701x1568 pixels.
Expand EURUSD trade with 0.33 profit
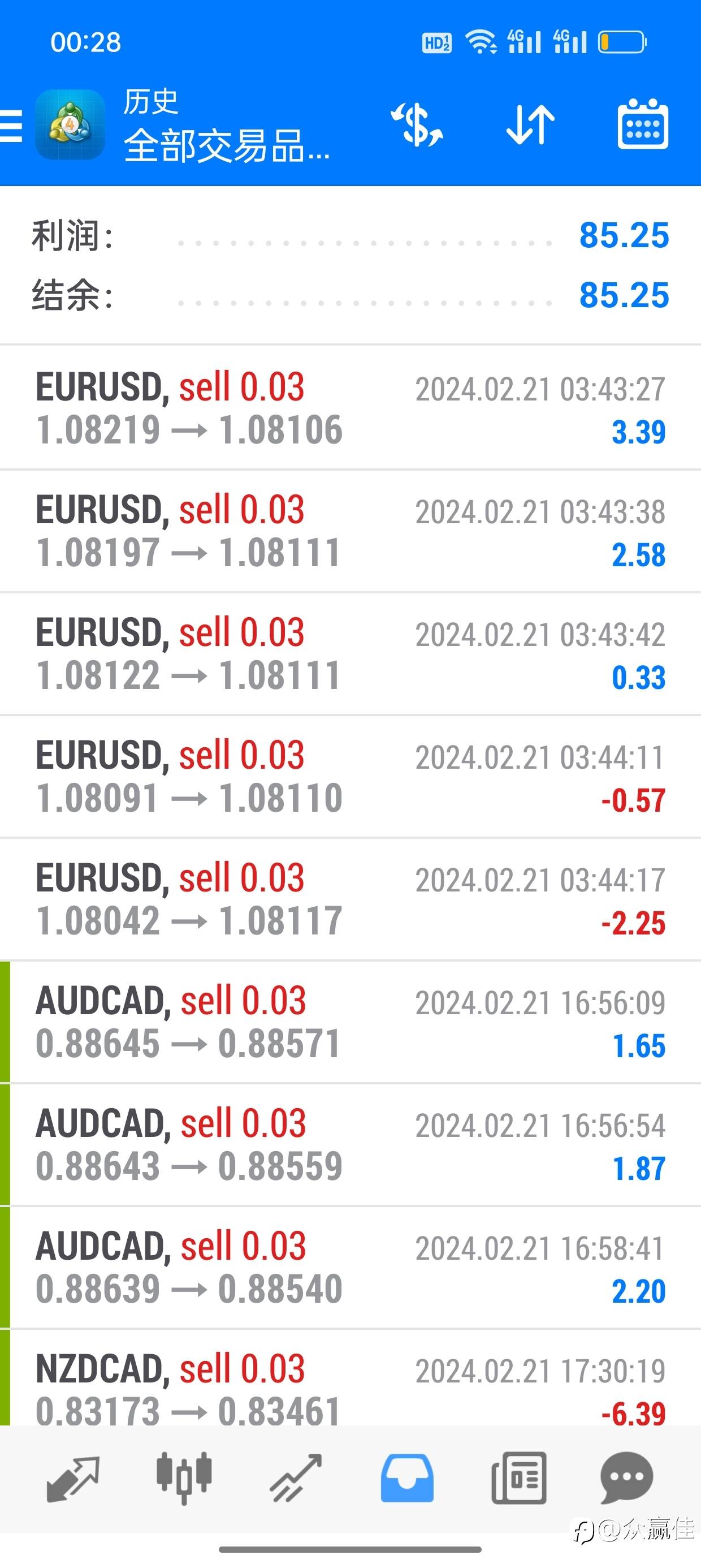[350, 654]
